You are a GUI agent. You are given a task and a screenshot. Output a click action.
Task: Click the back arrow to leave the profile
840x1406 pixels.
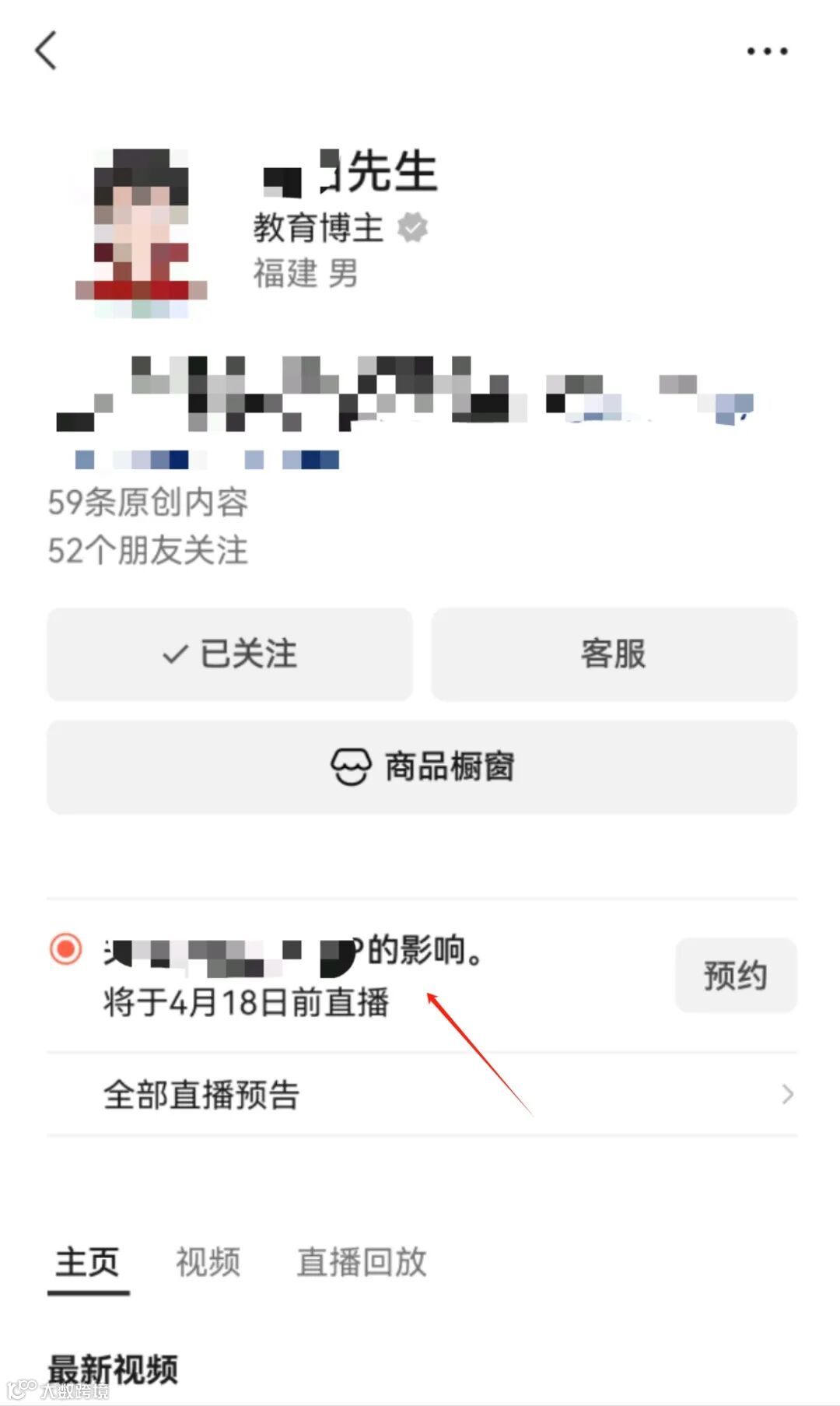pyautogui.click(x=46, y=51)
